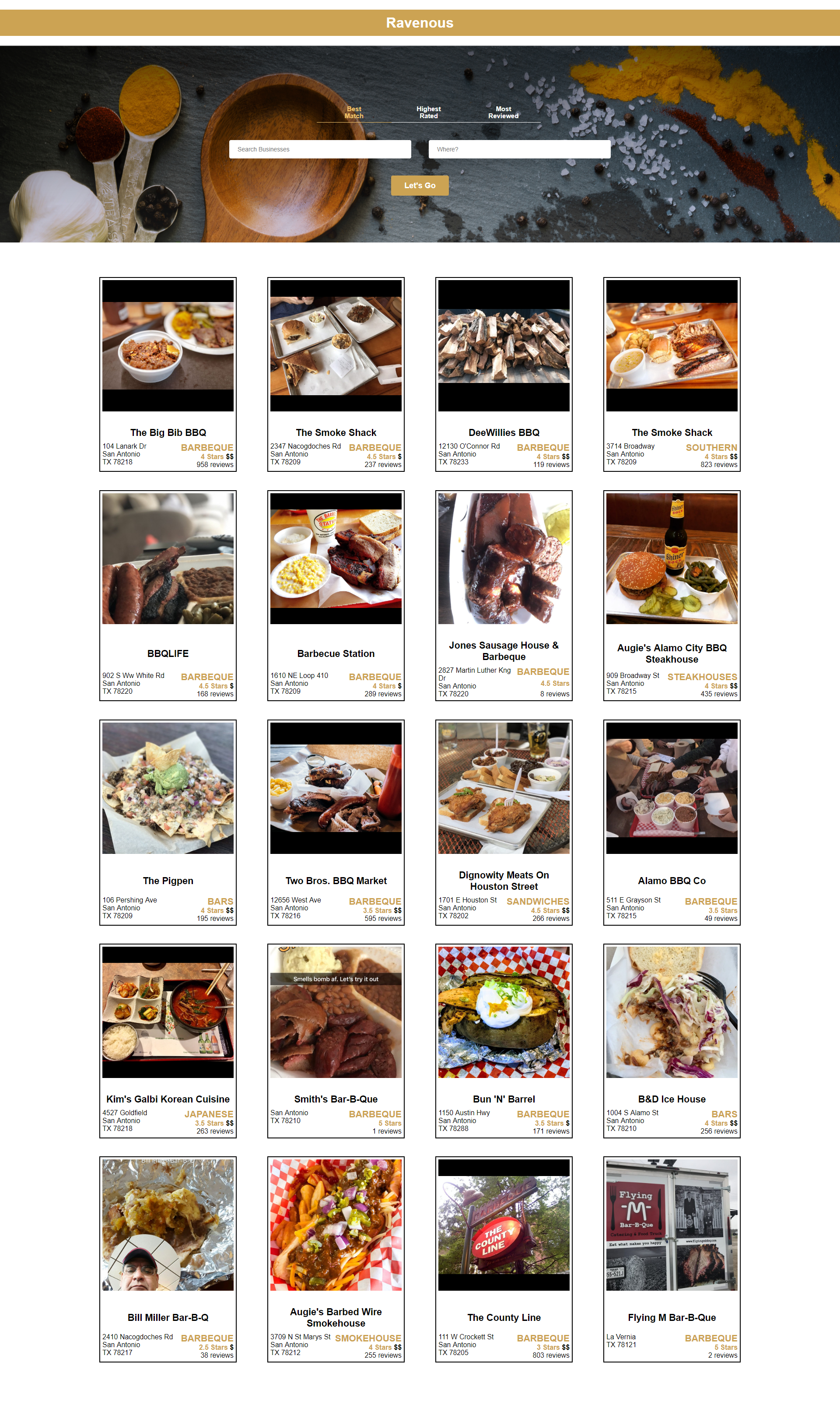Open The Smoke Shack on Nacogdoches Rd
Viewport: 840px width, 1415px height.
point(336,374)
